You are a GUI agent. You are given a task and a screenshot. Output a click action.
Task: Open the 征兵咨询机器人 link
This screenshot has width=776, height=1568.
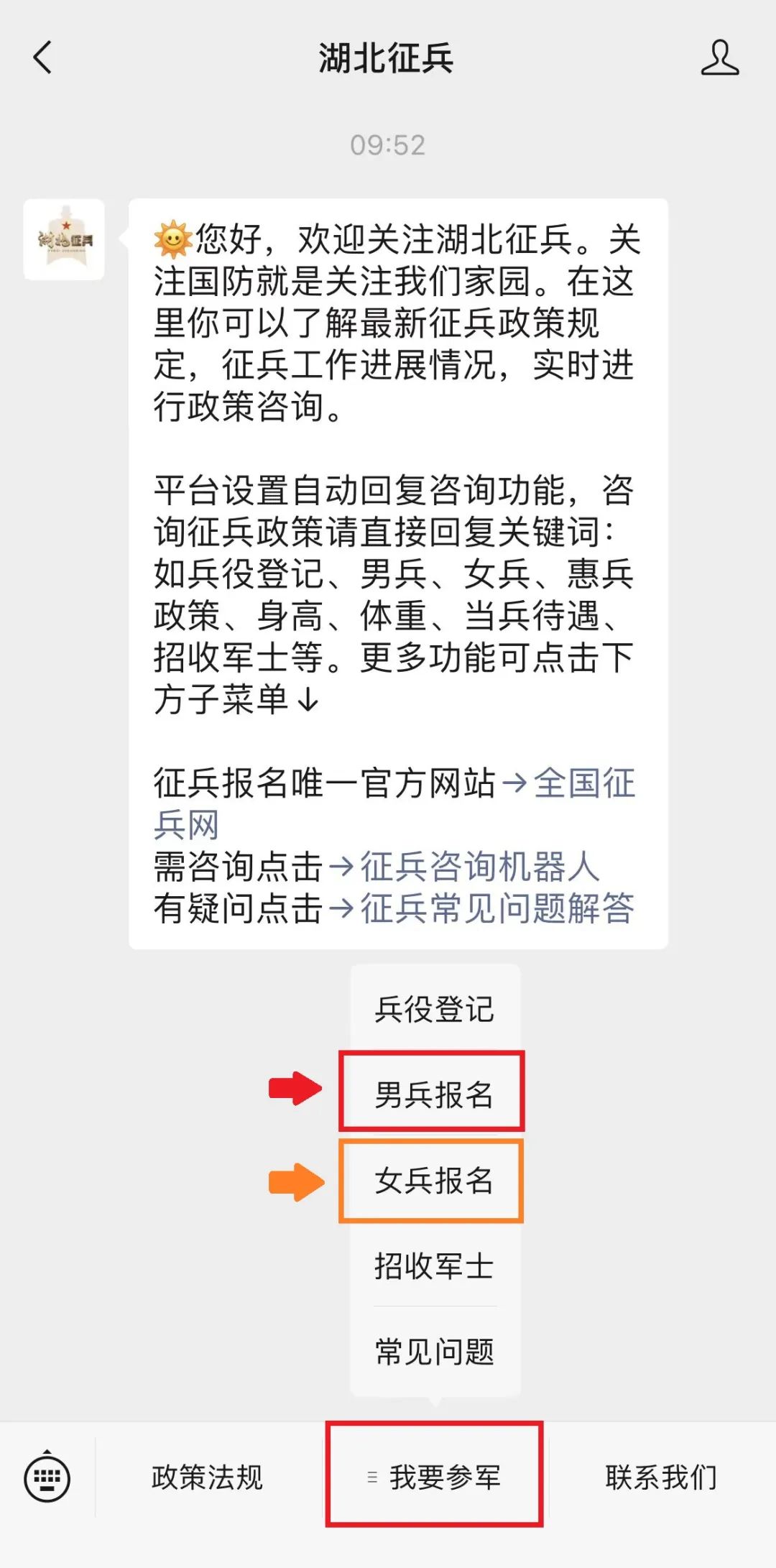[479, 867]
